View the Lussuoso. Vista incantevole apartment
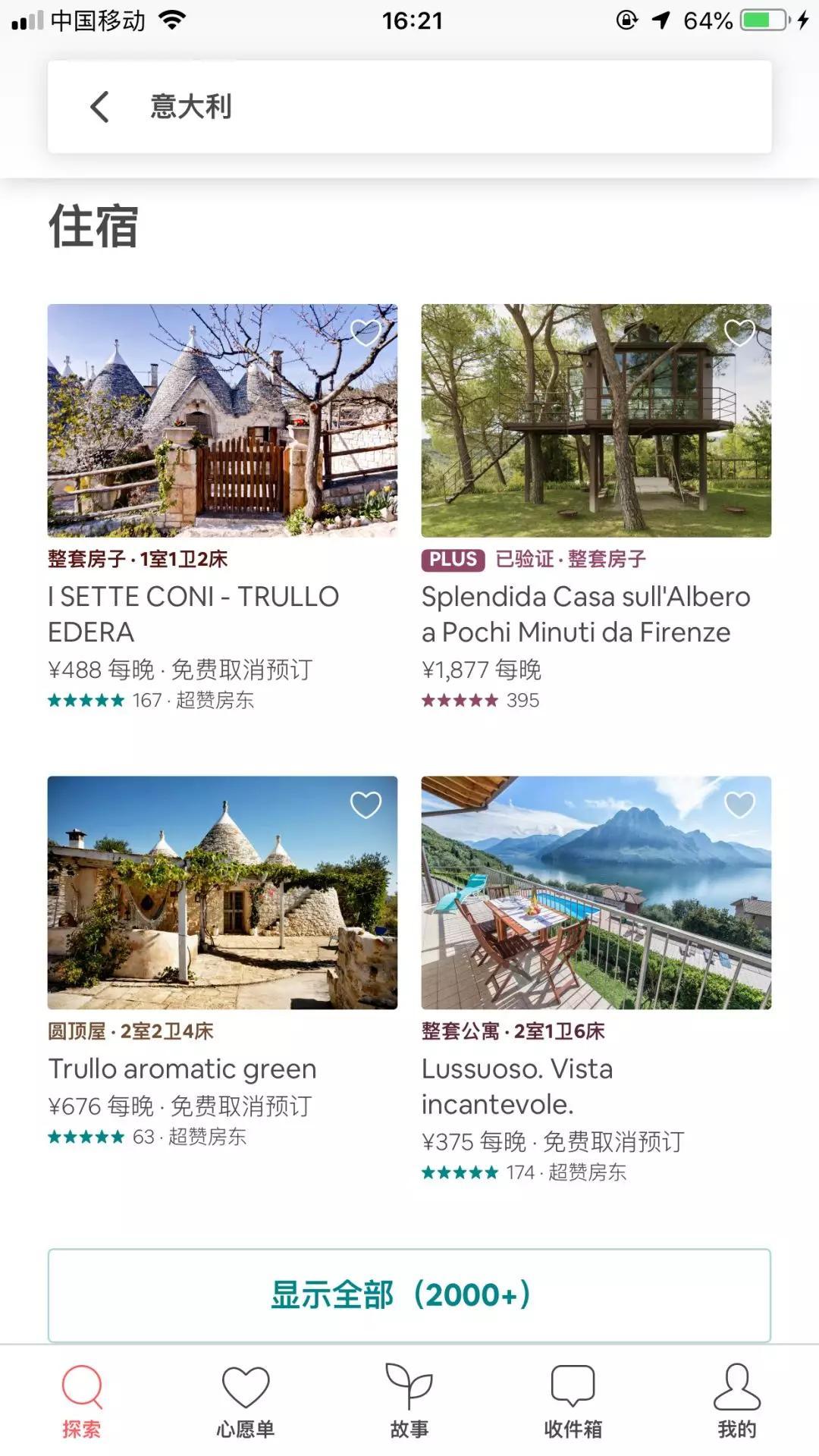The height and width of the screenshot is (1456, 819). click(596, 893)
